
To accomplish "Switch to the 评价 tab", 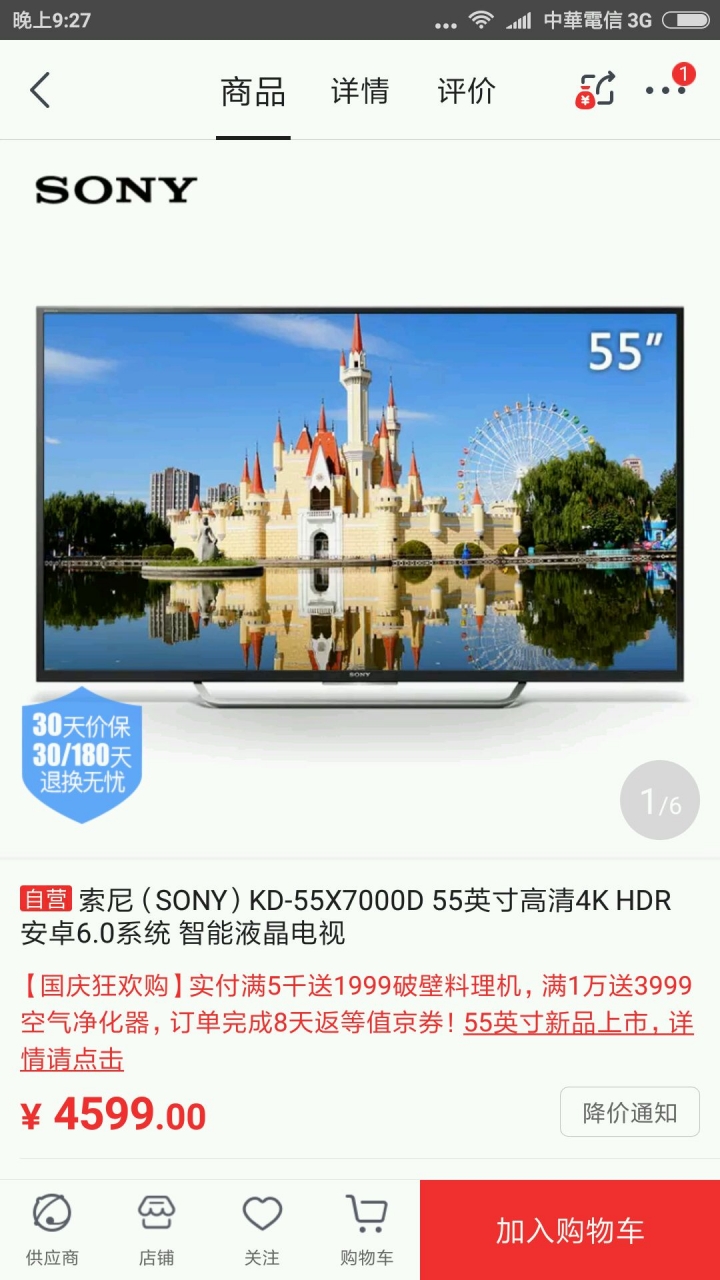I will [x=466, y=91].
